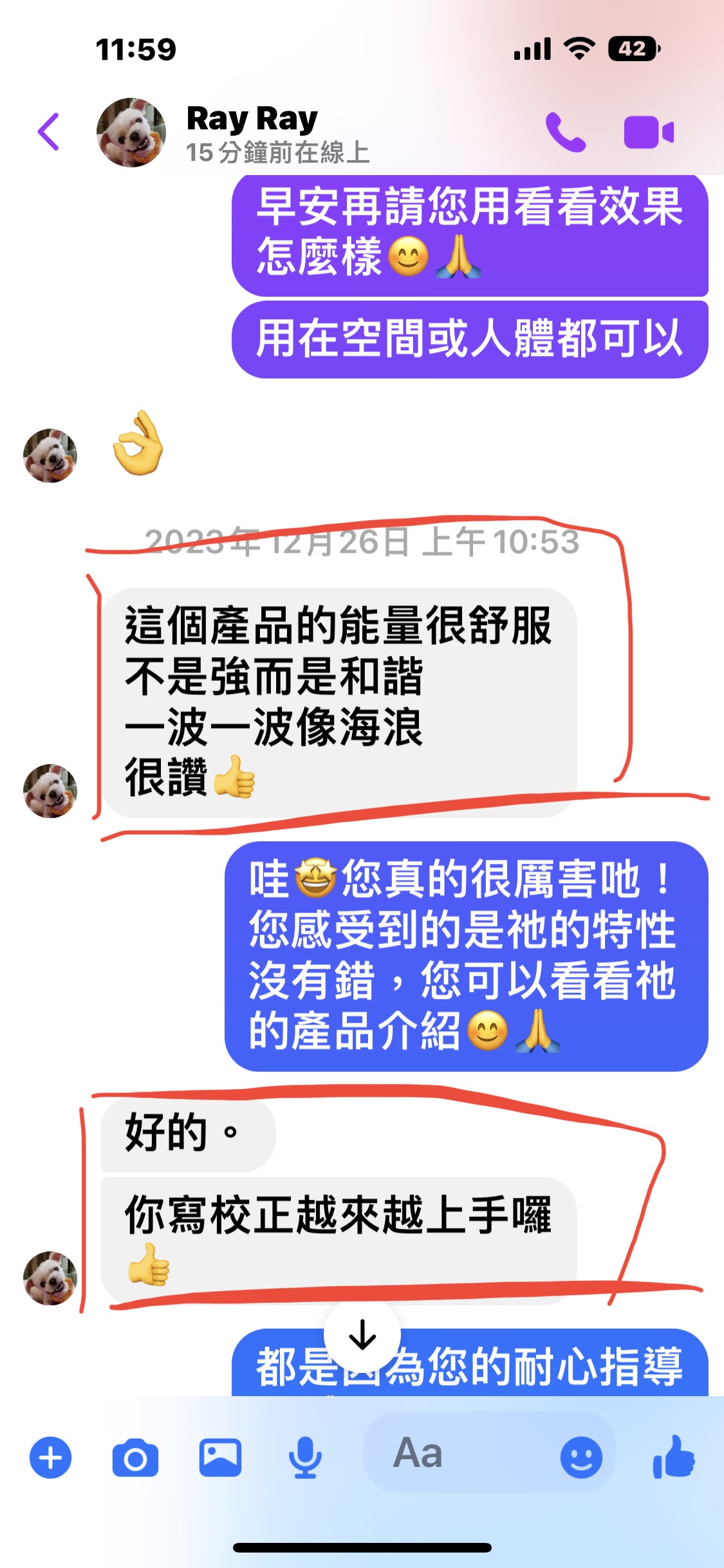Send a thumbs-up like
This screenshot has height=1568, width=724.
coord(674,1456)
